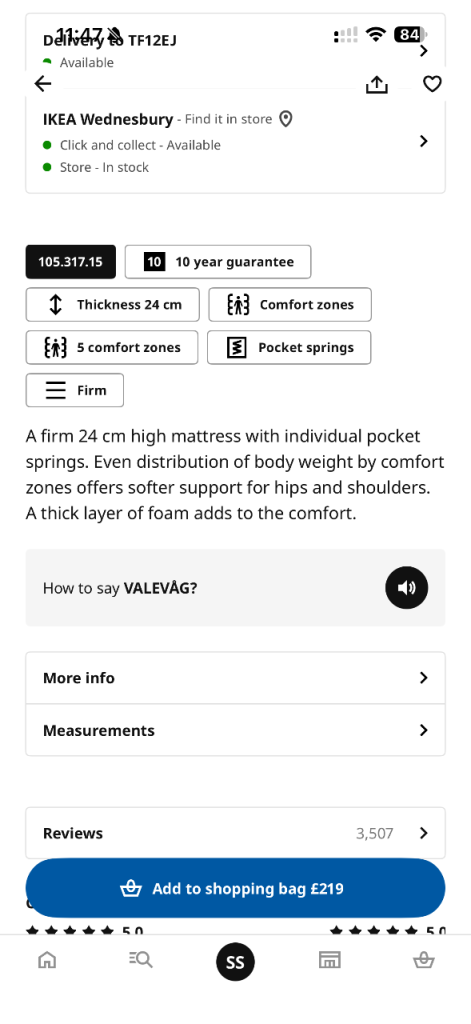Viewport: 471px width, 1024px height.
Task: Open the SS profile tab
Action: point(235,962)
